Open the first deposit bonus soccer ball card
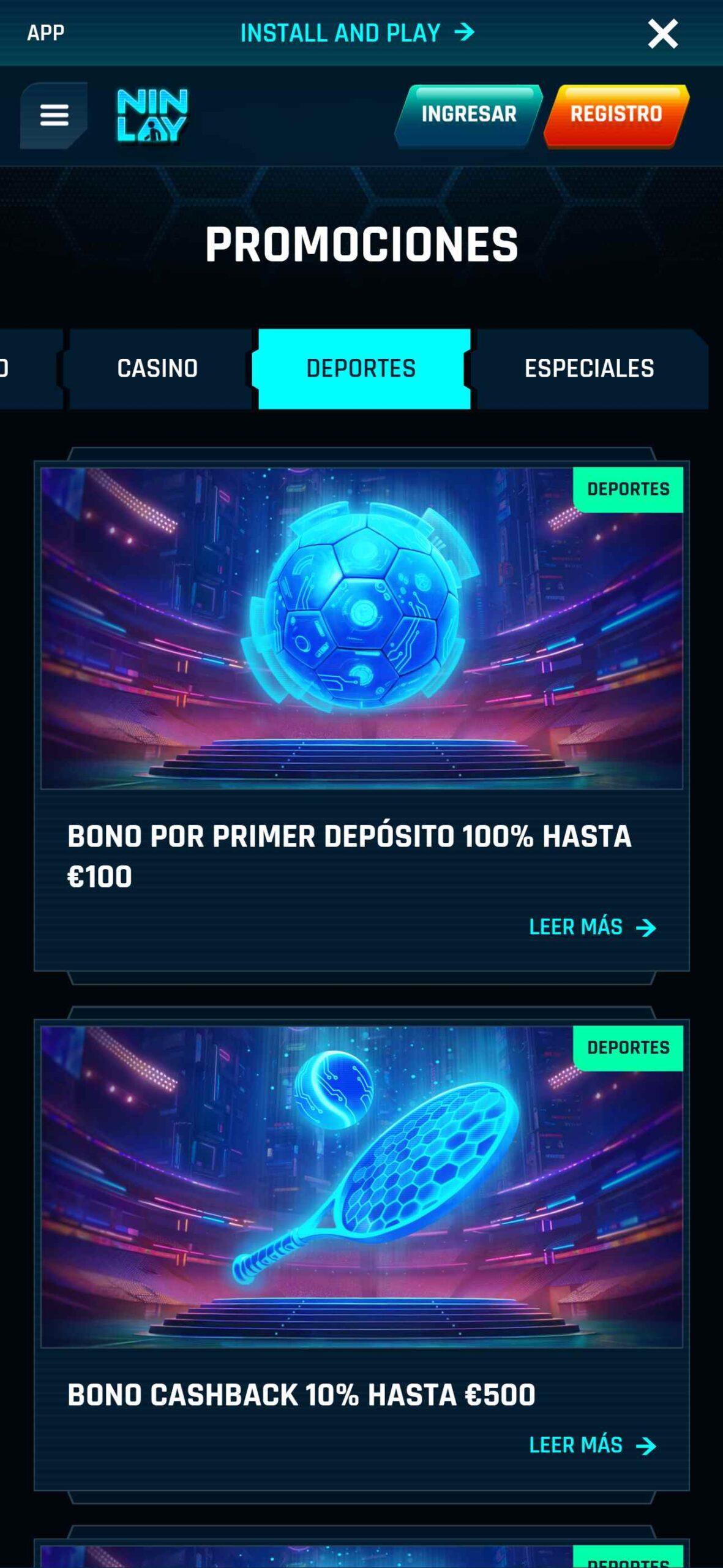 pyautogui.click(x=361, y=628)
